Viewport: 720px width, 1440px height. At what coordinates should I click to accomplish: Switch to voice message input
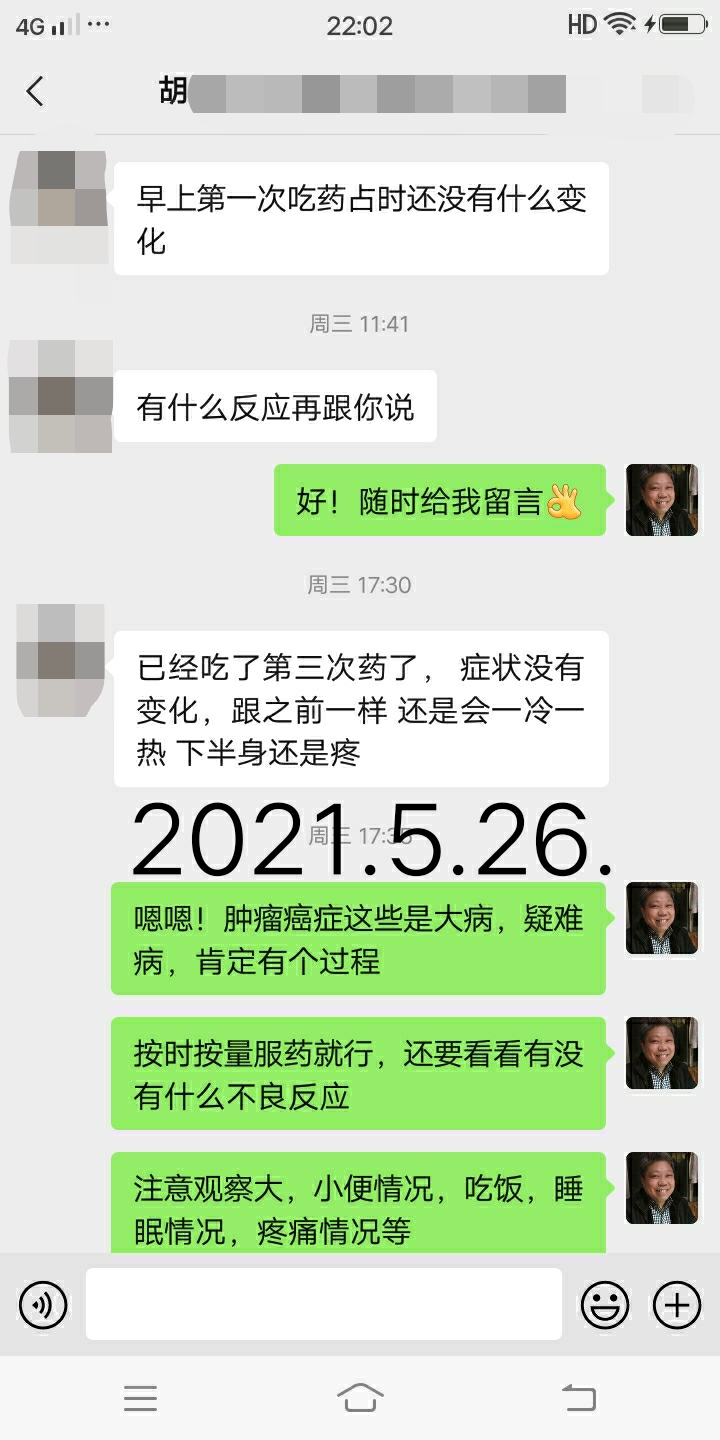pyautogui.click(x=43, y=1304)
